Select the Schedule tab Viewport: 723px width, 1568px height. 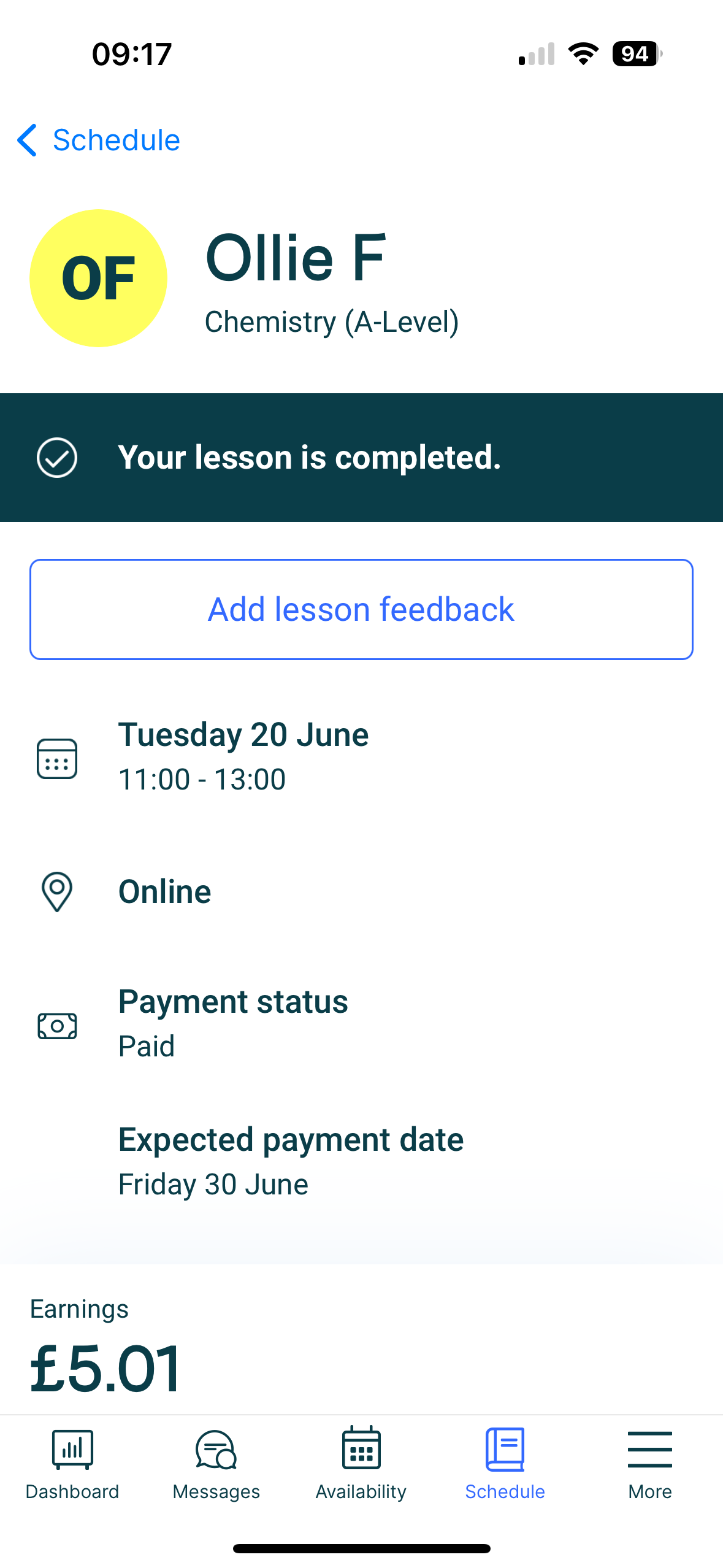coord(505,1464)
